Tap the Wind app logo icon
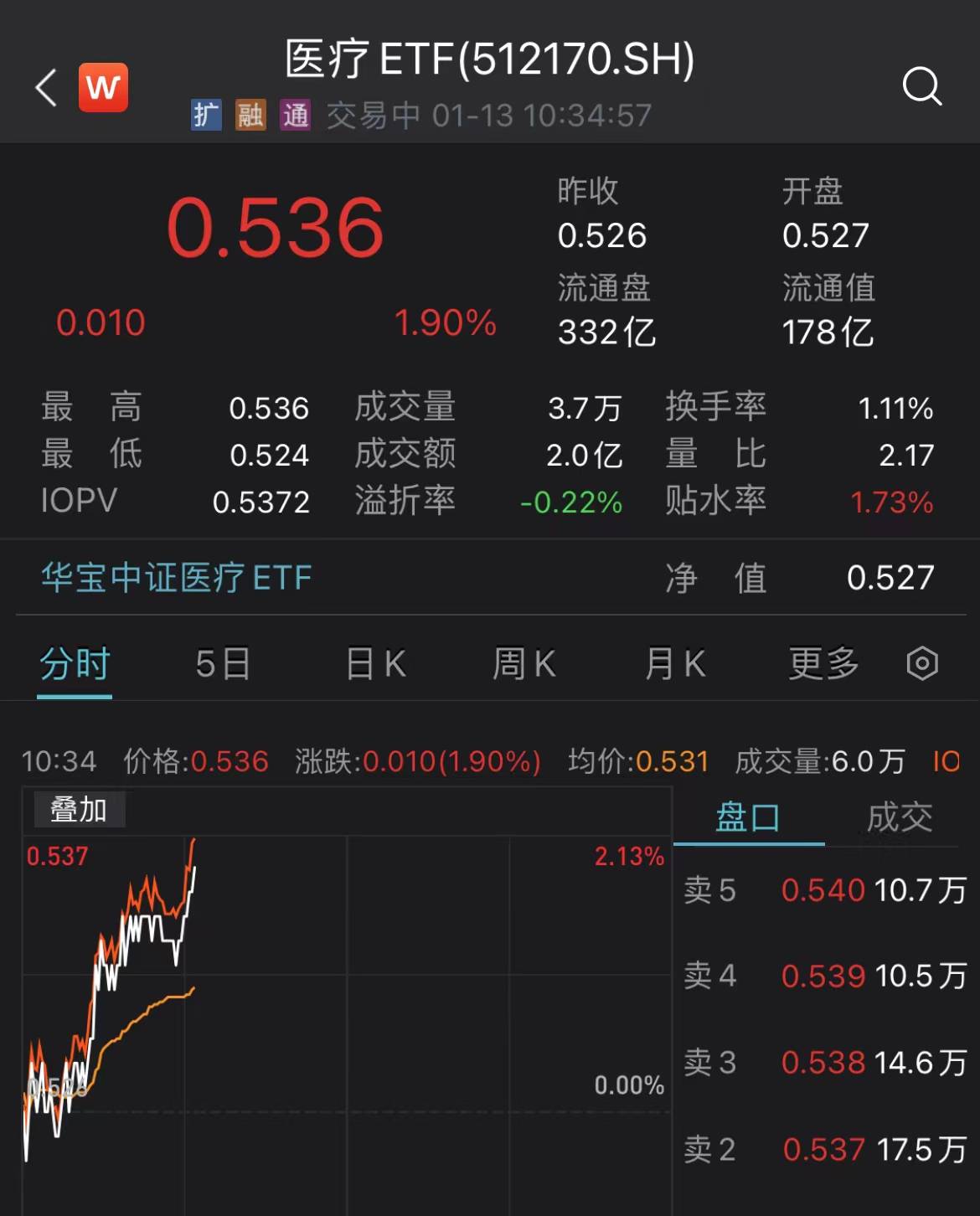The height and width of the screenshot is (1216, 980). click(x=102, y=88)
